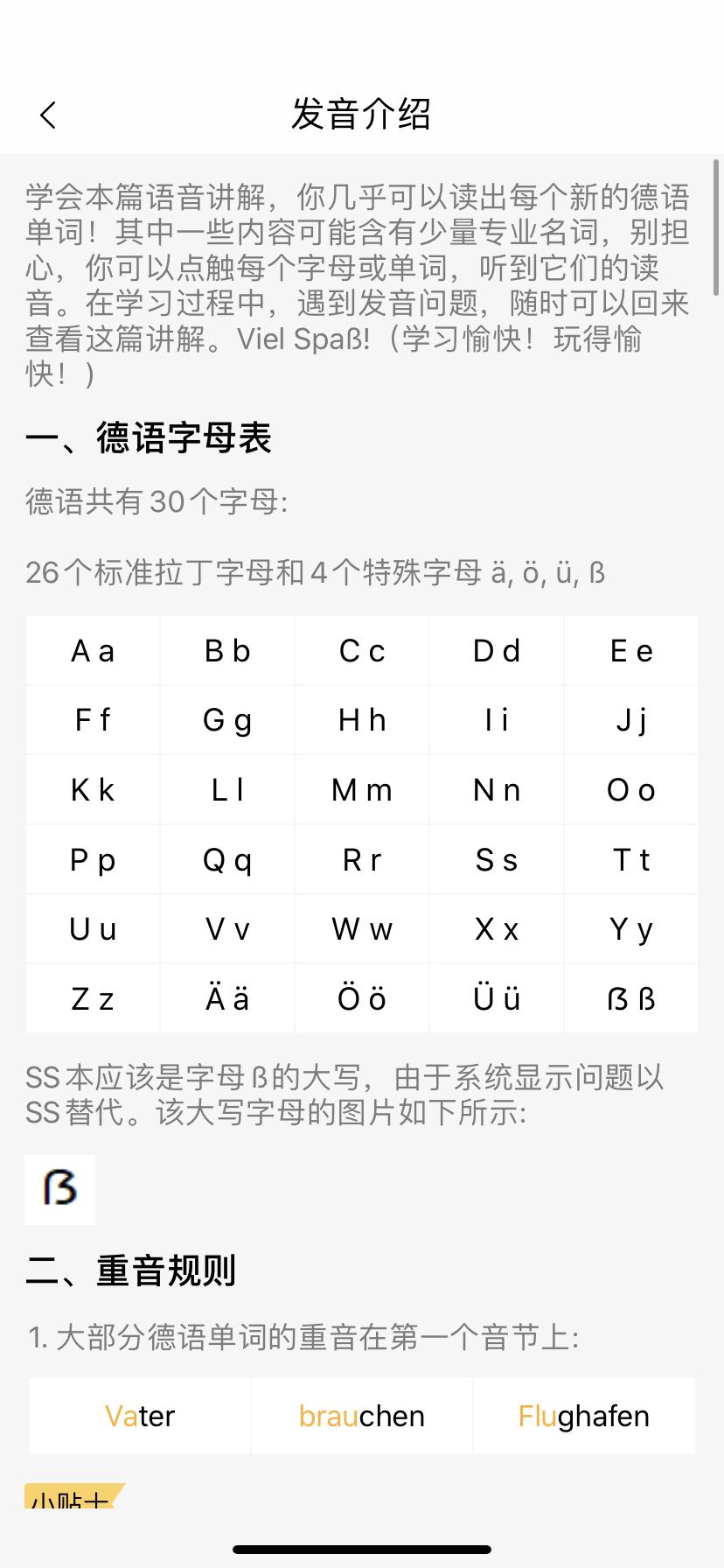Tap the special letter Ä ä
Viewport: 724px width, 1568px height.
click(226, 998)
